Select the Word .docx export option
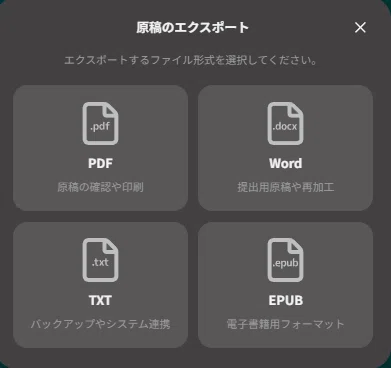The height and width of the screenshot is (368, 391). coord(285,148)
